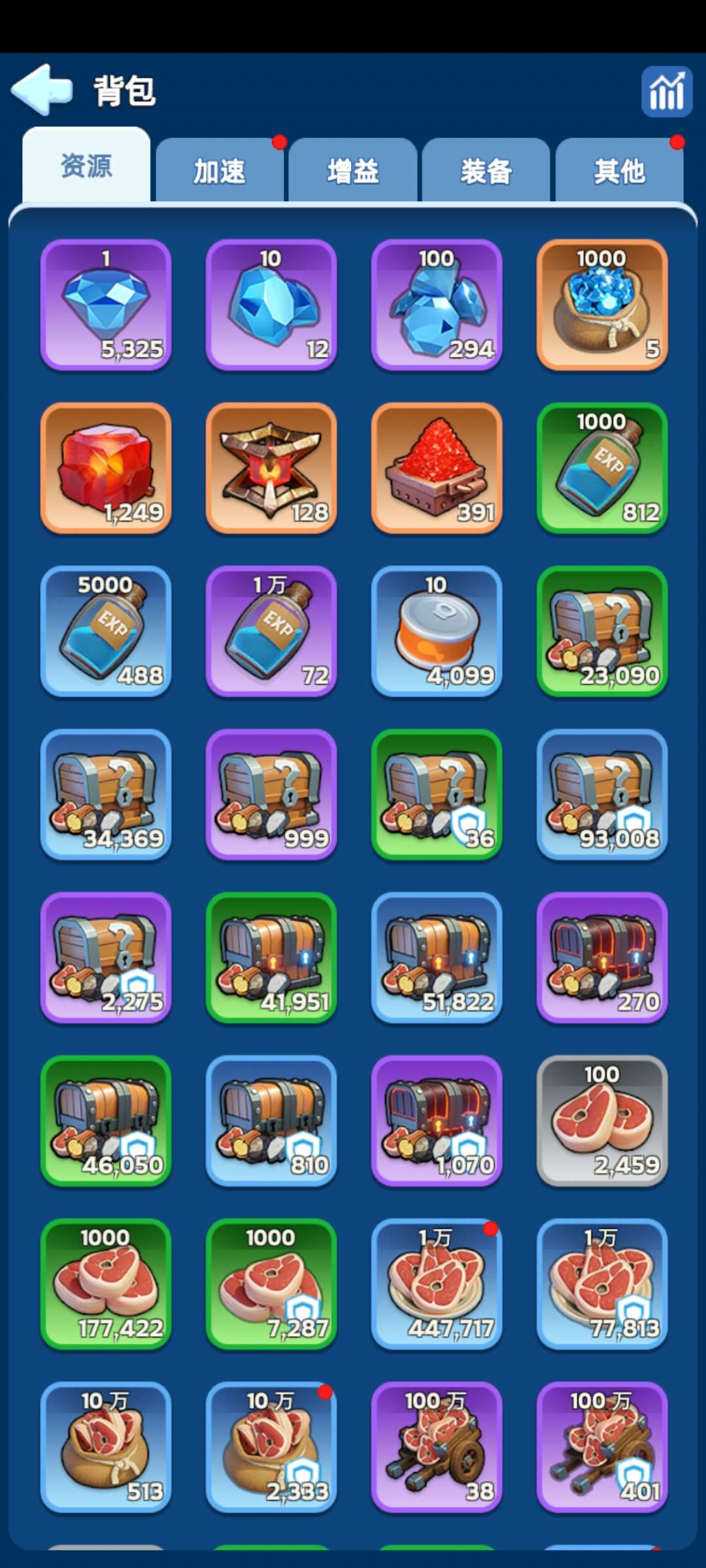Select the 10万 meat sack with 513
The image size is (706, 1568).
tap(106, 1448)
